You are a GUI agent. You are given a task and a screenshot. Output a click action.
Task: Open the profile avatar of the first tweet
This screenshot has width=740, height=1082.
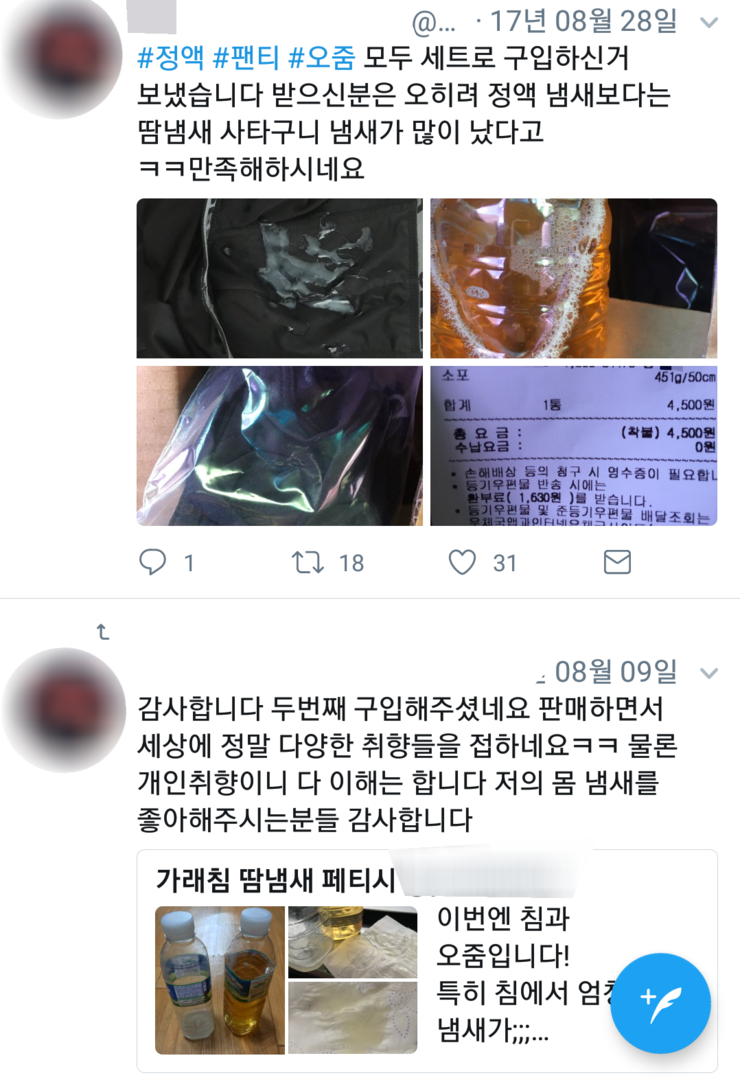[x=60, y=60]
